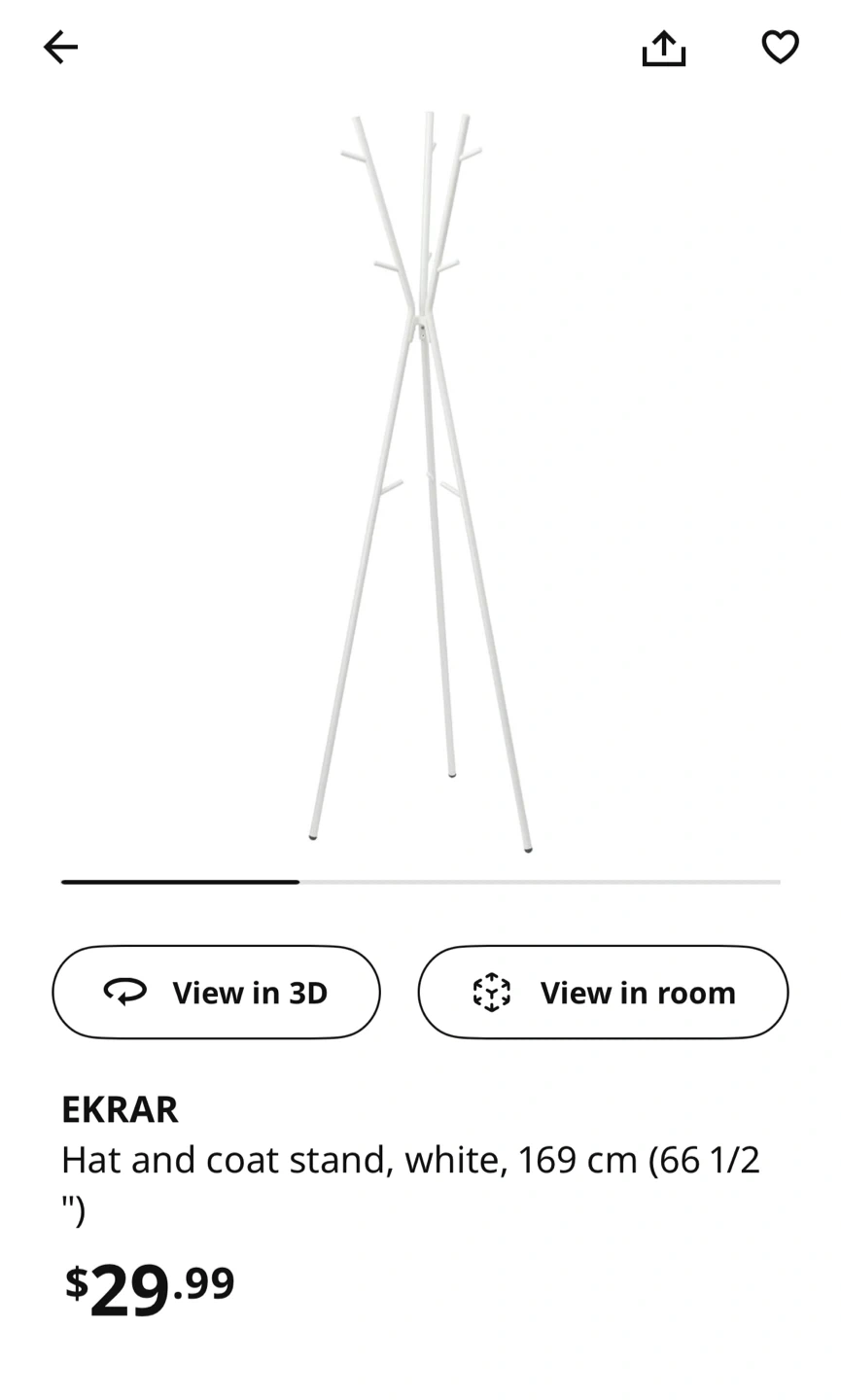Screen dimensions: 841x1400
Task: Go back using the arrow icon
Action: (x=60, y=47)
